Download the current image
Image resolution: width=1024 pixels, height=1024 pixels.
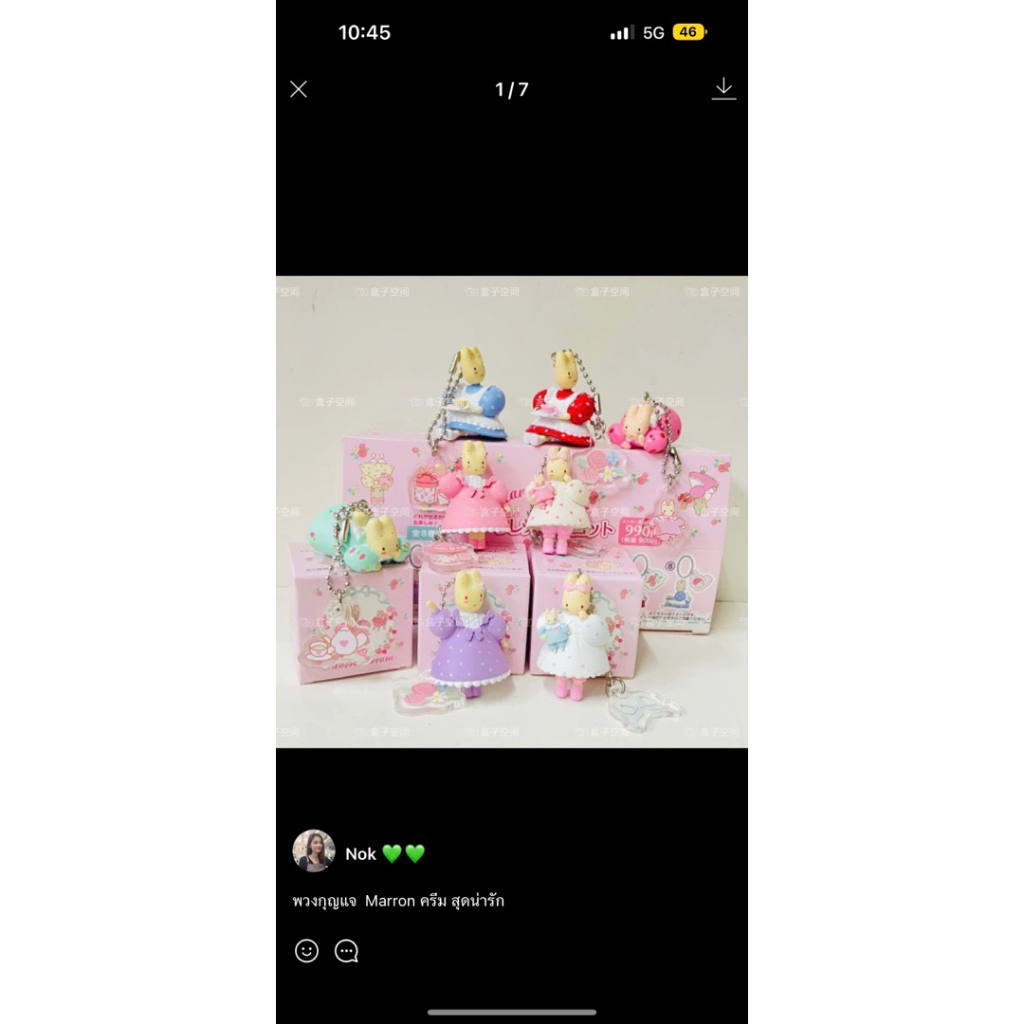click(x=724, y=89)
